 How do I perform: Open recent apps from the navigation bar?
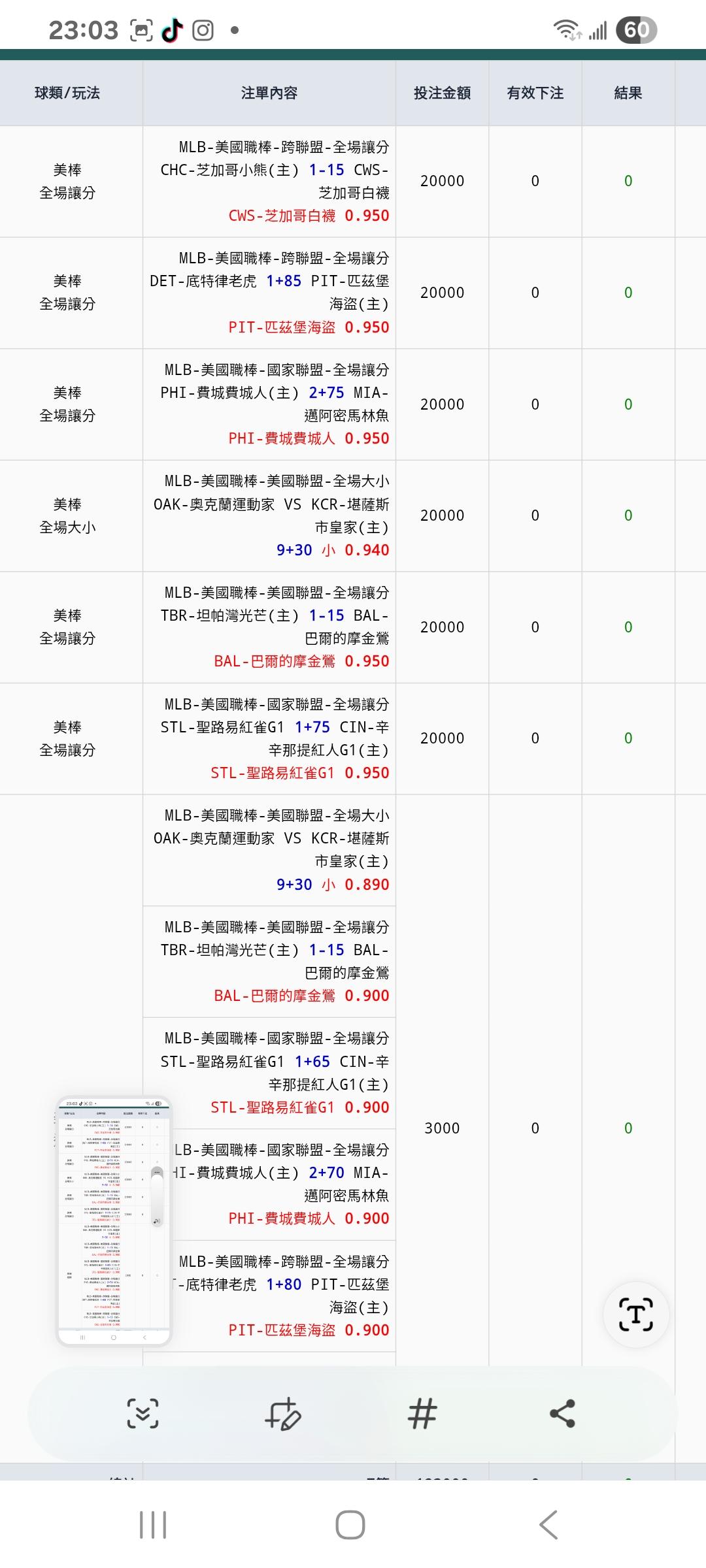[x=153, y=1525]
